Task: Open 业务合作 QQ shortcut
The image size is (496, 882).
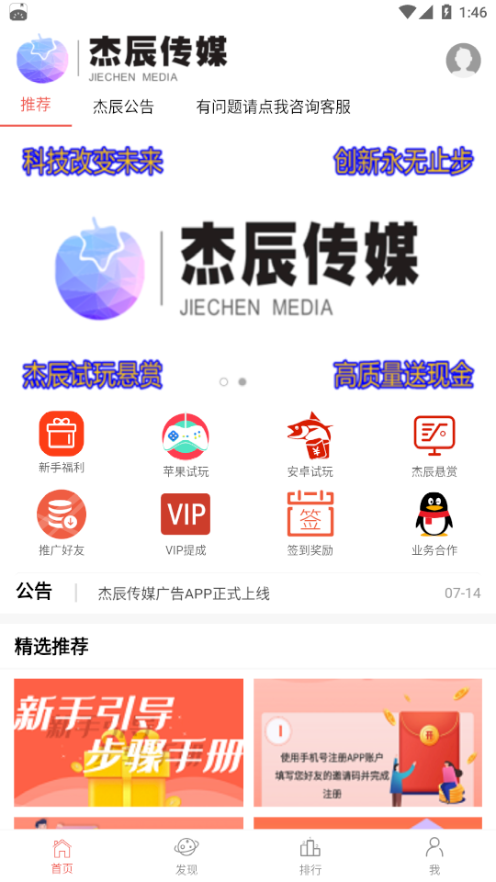Action: coord(434,524)
